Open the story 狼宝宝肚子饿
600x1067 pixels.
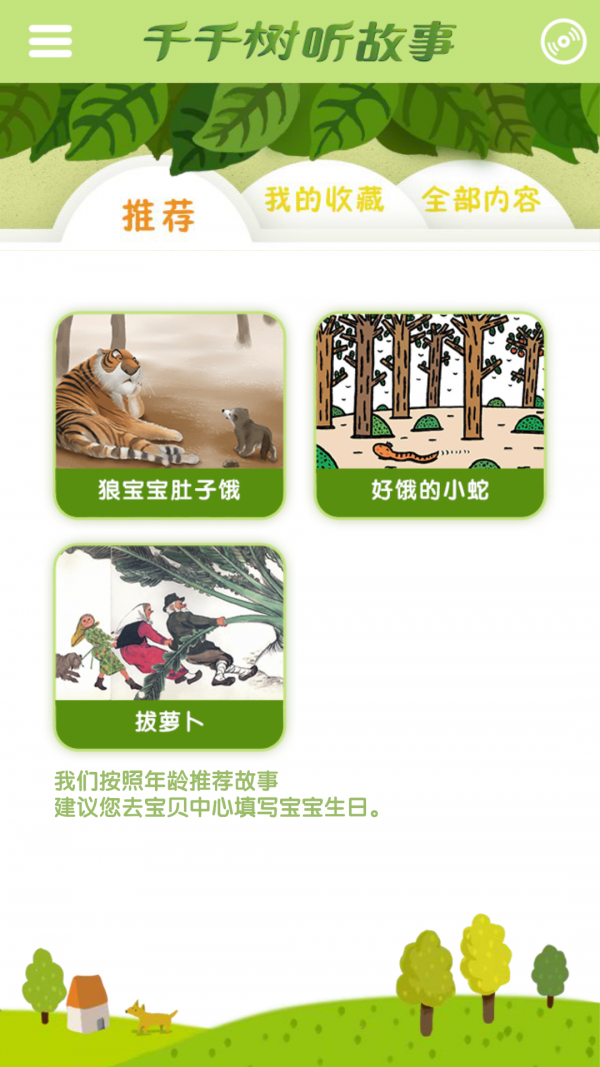[x=169, y=415]
